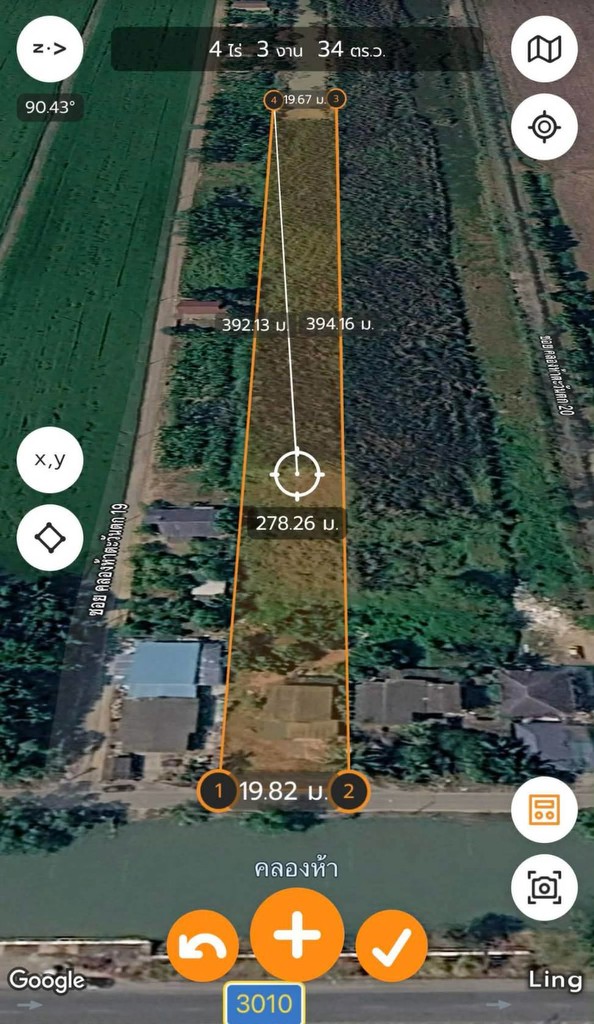Undo the last placed point
This screenshot has width=594, height=1024.
202,945
